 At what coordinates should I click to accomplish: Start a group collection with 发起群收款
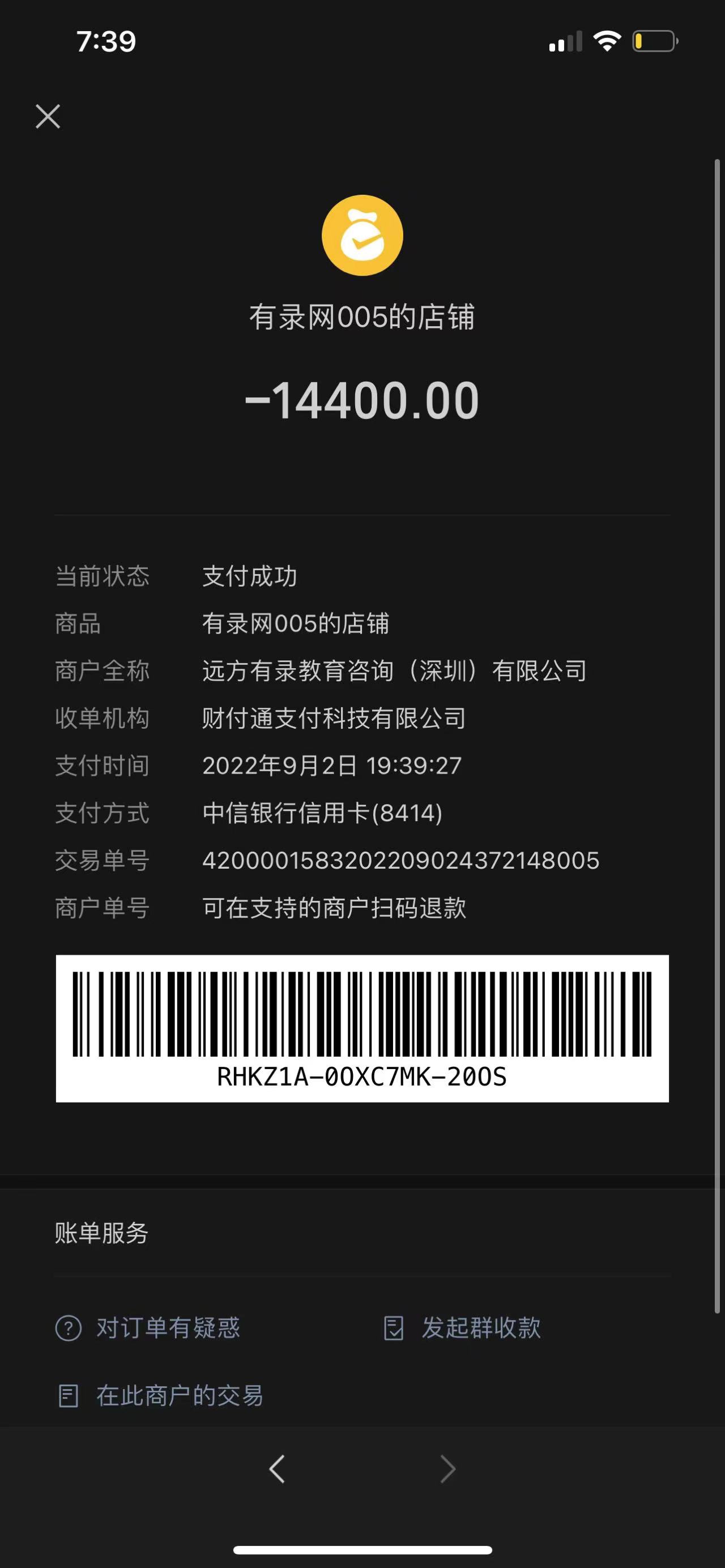(463, 1327)
